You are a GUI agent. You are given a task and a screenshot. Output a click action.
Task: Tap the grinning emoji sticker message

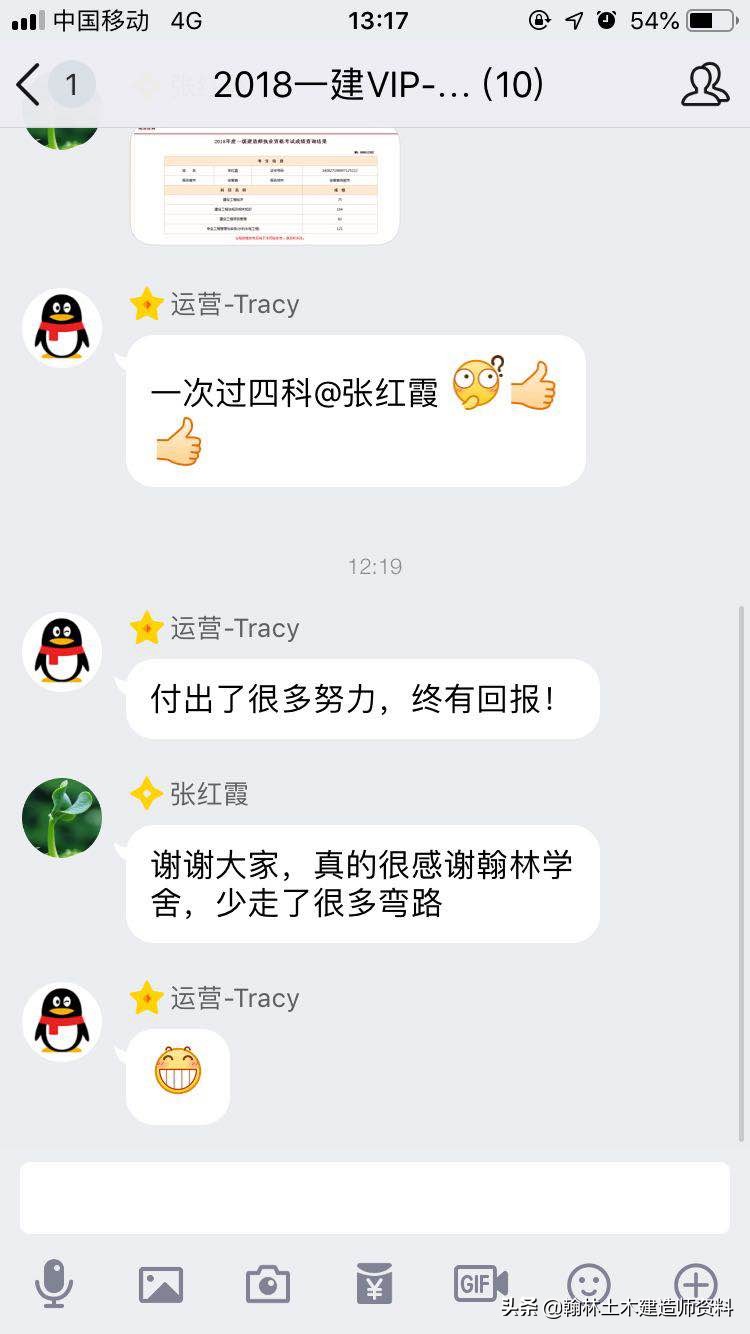(x=177, y=1075)
